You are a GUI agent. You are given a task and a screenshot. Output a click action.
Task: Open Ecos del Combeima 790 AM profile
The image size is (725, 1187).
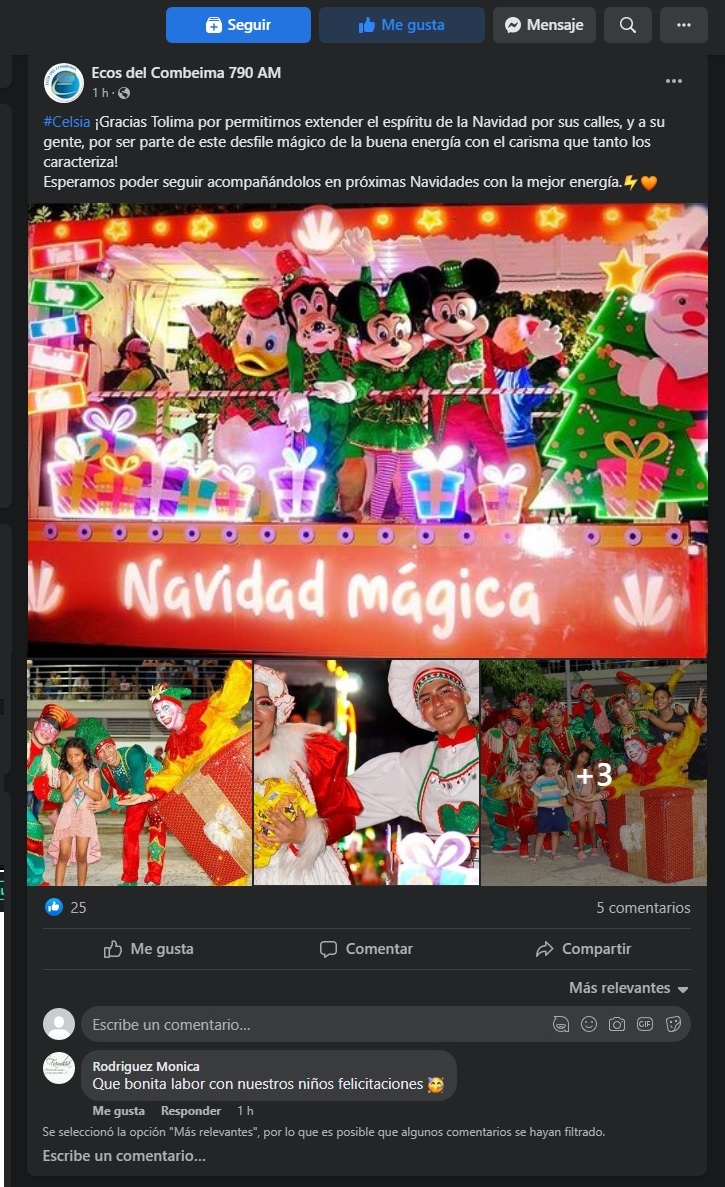click(186, 73)
